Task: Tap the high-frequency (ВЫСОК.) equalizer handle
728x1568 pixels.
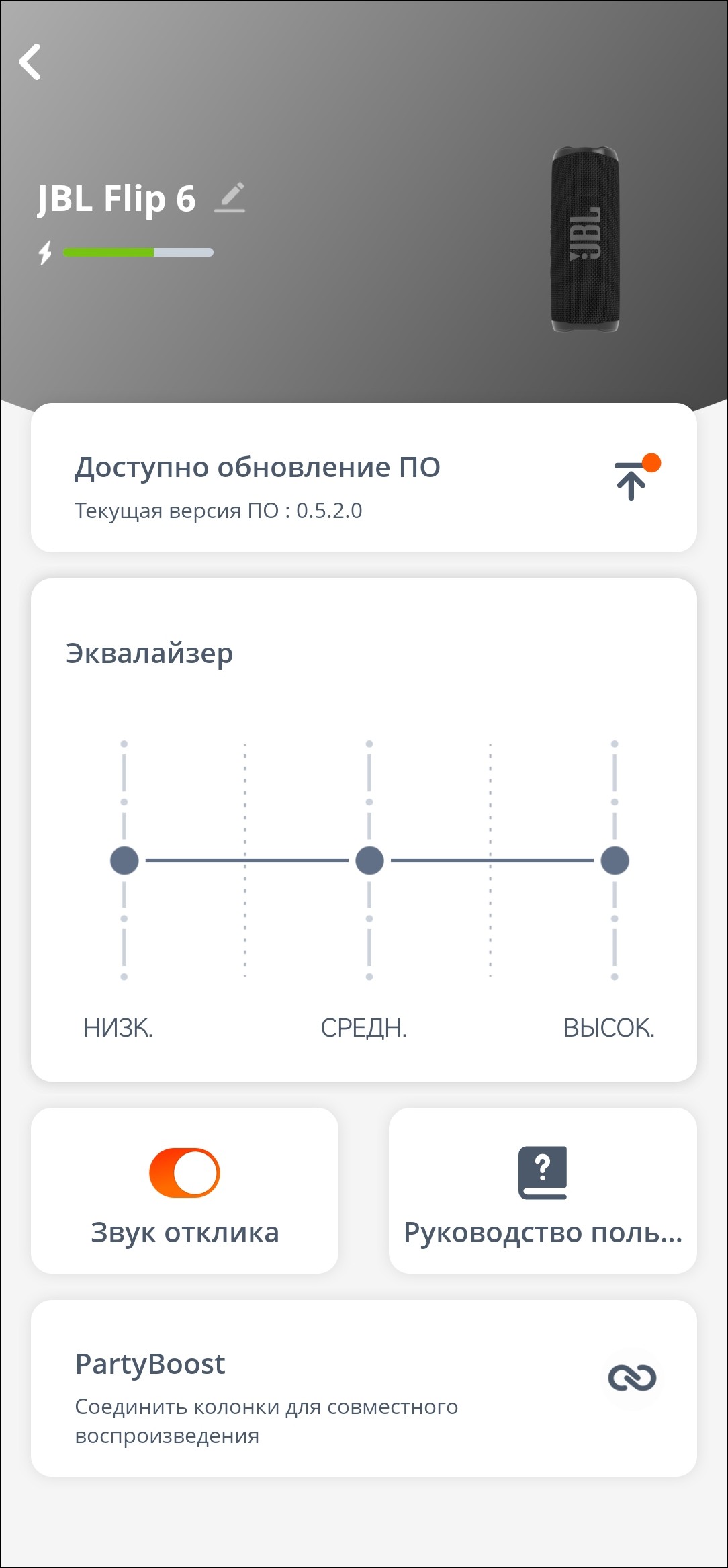Action: click(615, 860)
